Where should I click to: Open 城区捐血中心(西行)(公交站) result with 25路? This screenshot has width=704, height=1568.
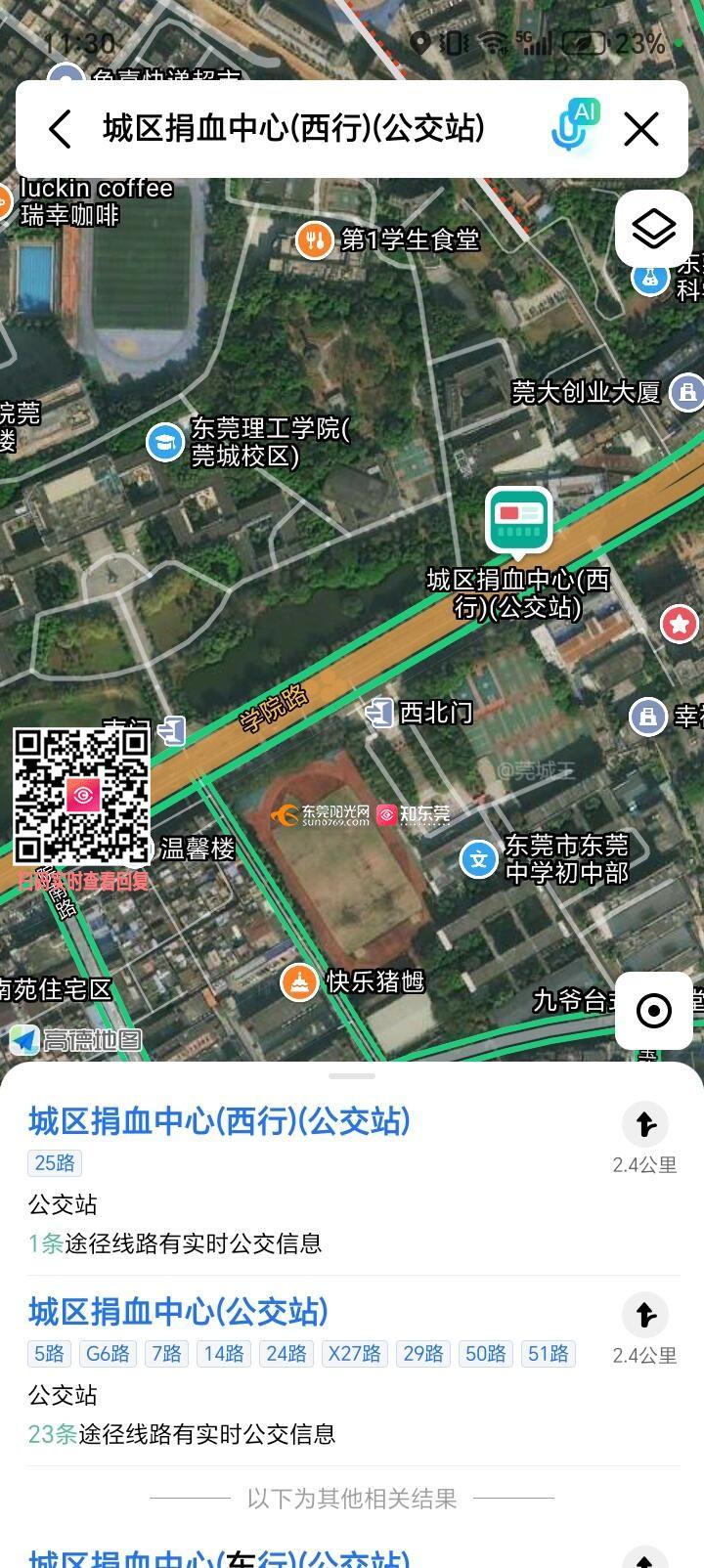click(x=219, y=1121)
